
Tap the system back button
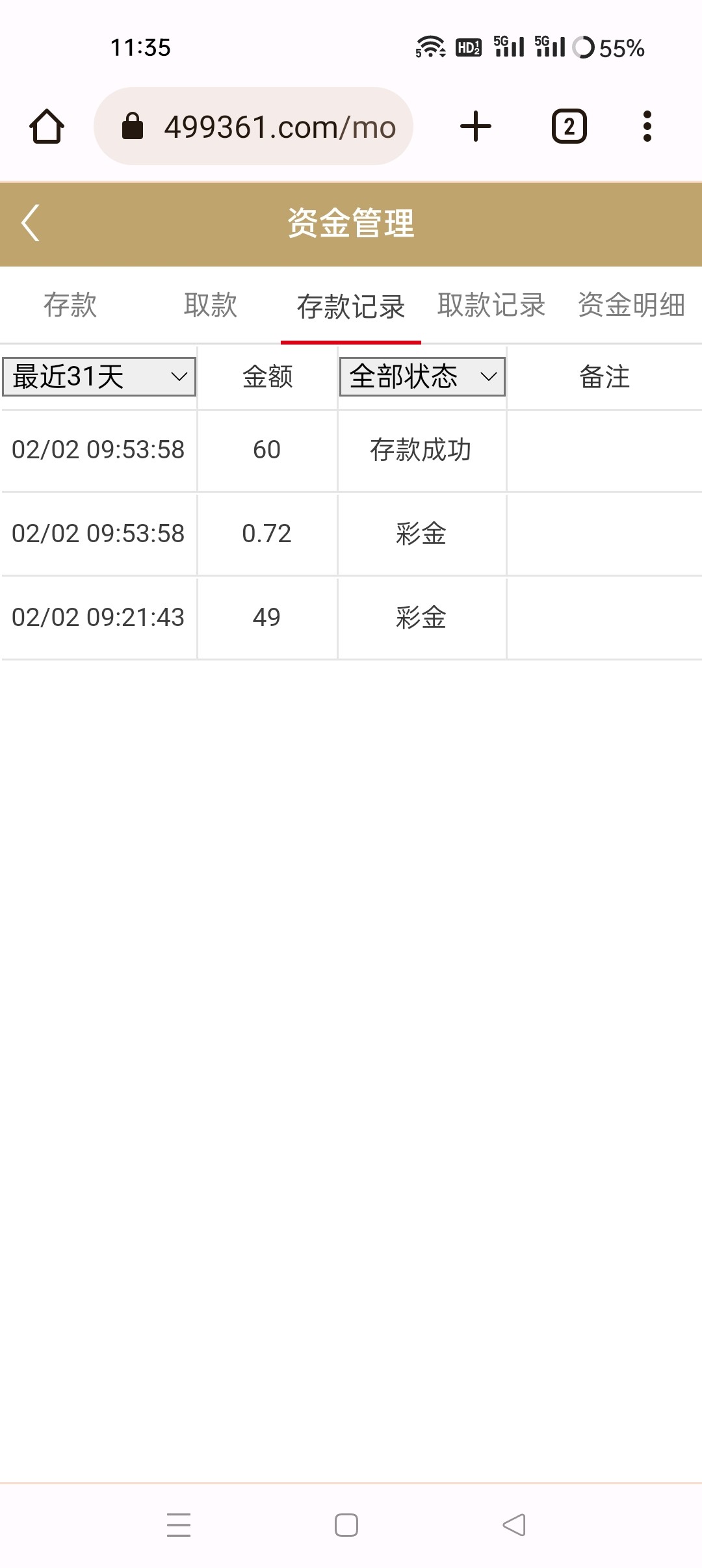[514, 1524]
